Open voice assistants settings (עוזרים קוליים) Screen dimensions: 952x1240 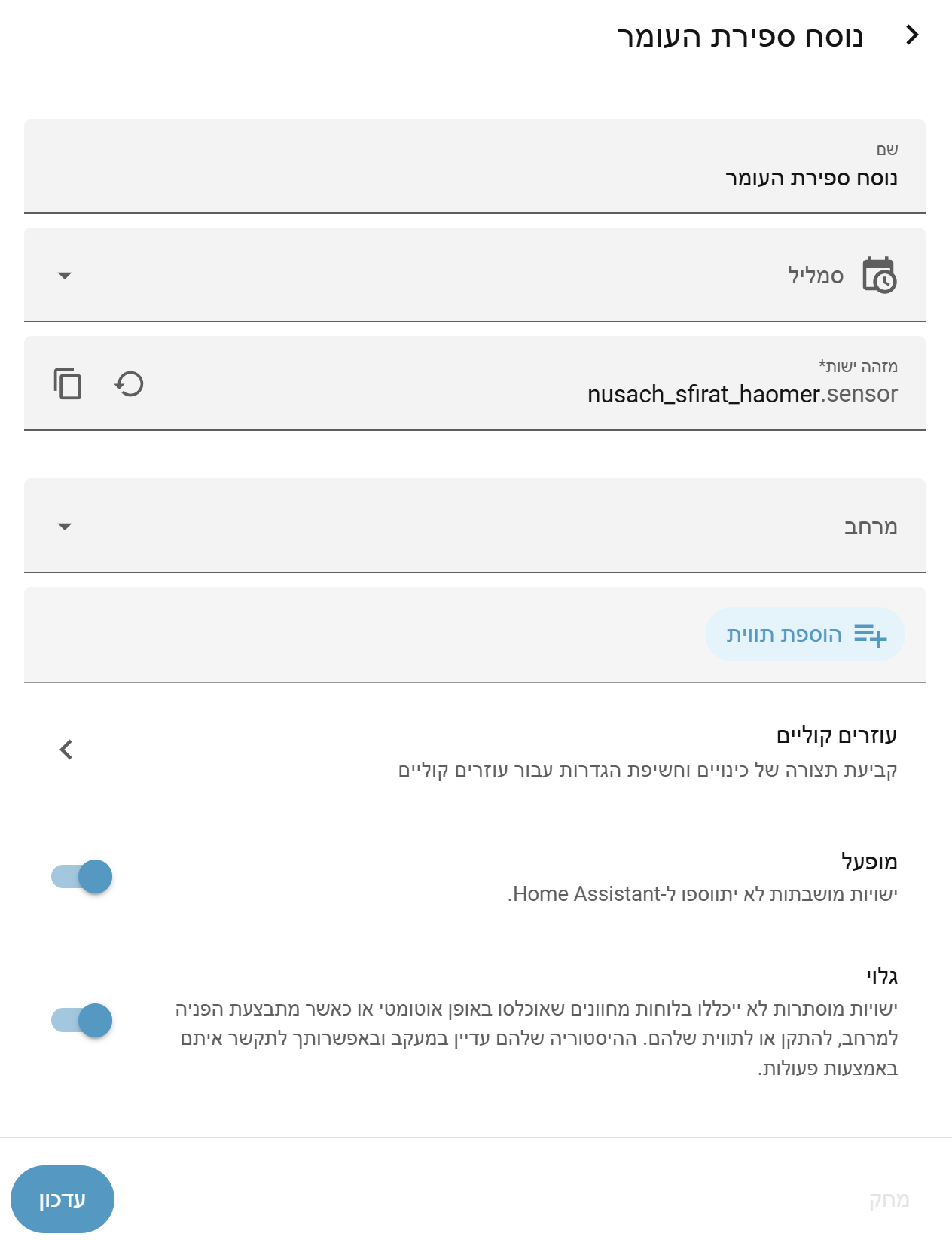click(474, 750)
